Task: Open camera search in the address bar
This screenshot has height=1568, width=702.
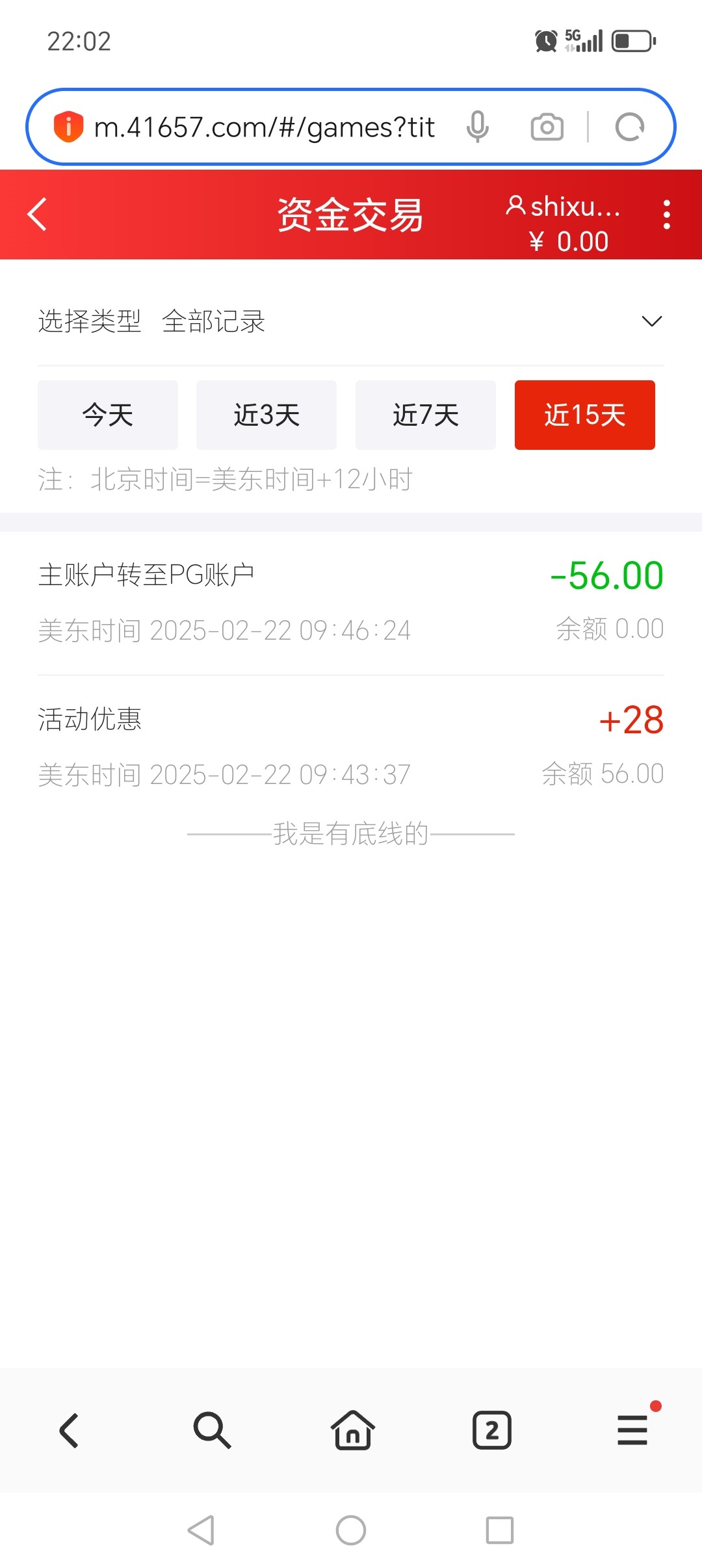Action: pos(547,127)
